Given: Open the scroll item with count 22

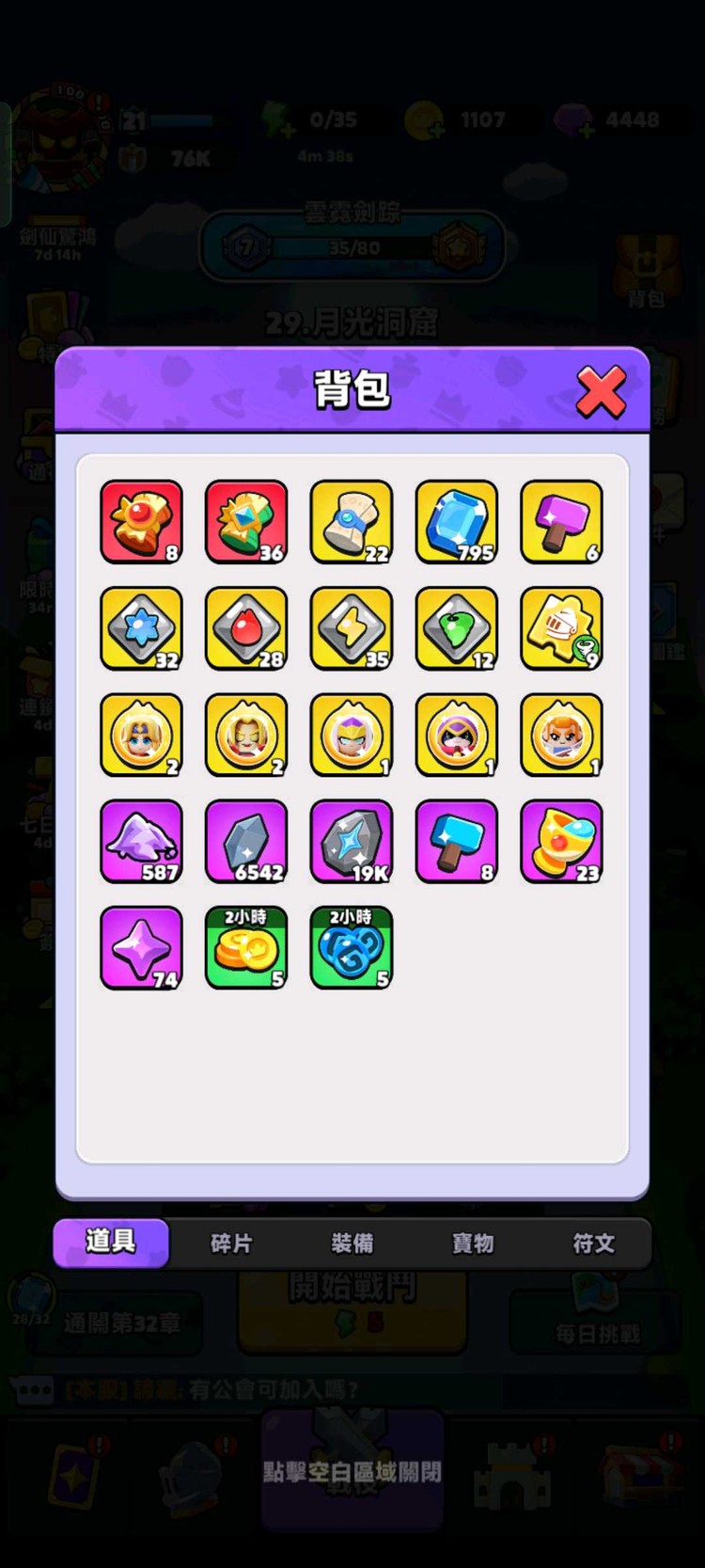Looking at the screenshot, I should coord(352,522).
